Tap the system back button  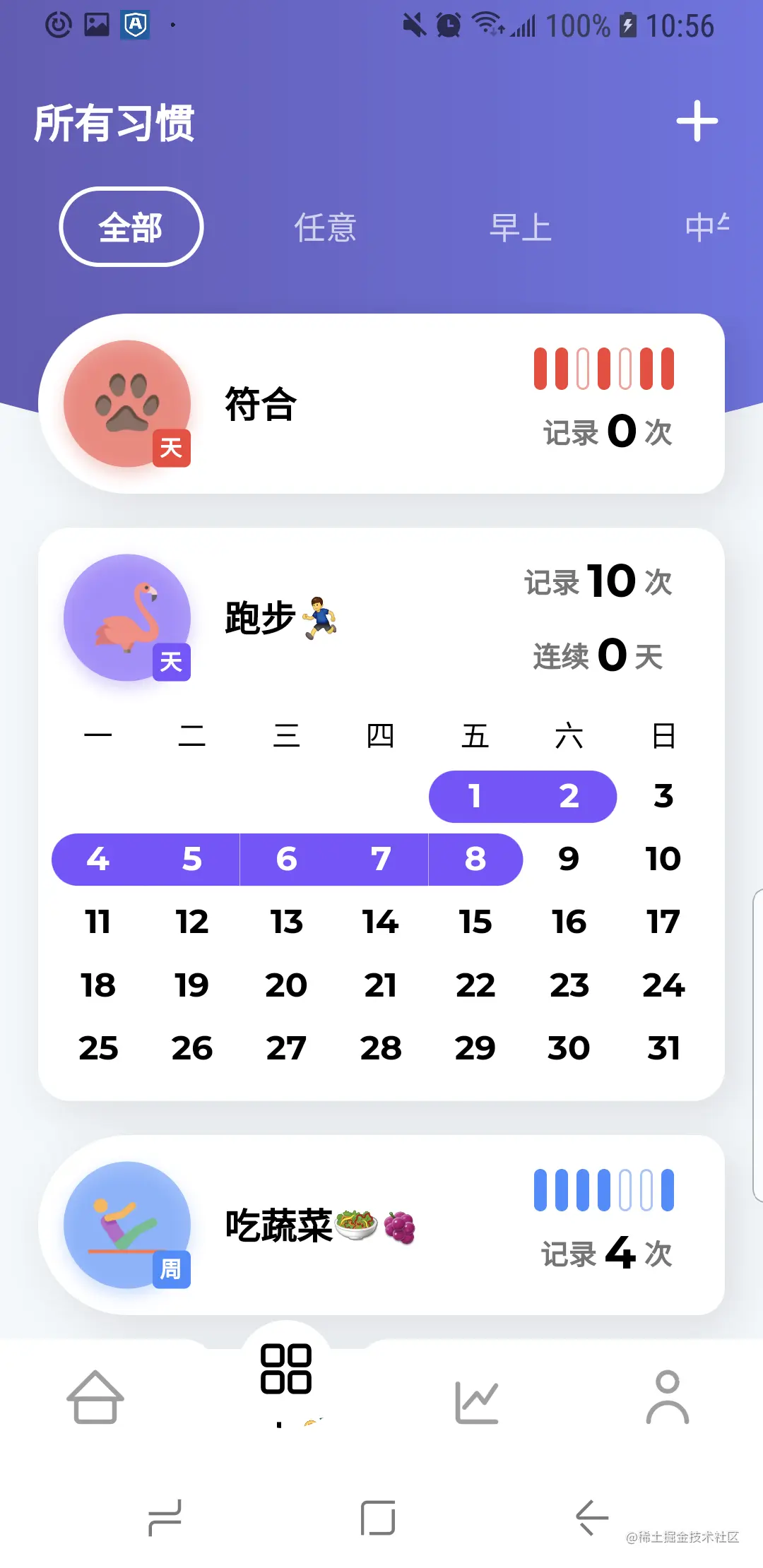pyautogui.click(x=592, y=1517)
